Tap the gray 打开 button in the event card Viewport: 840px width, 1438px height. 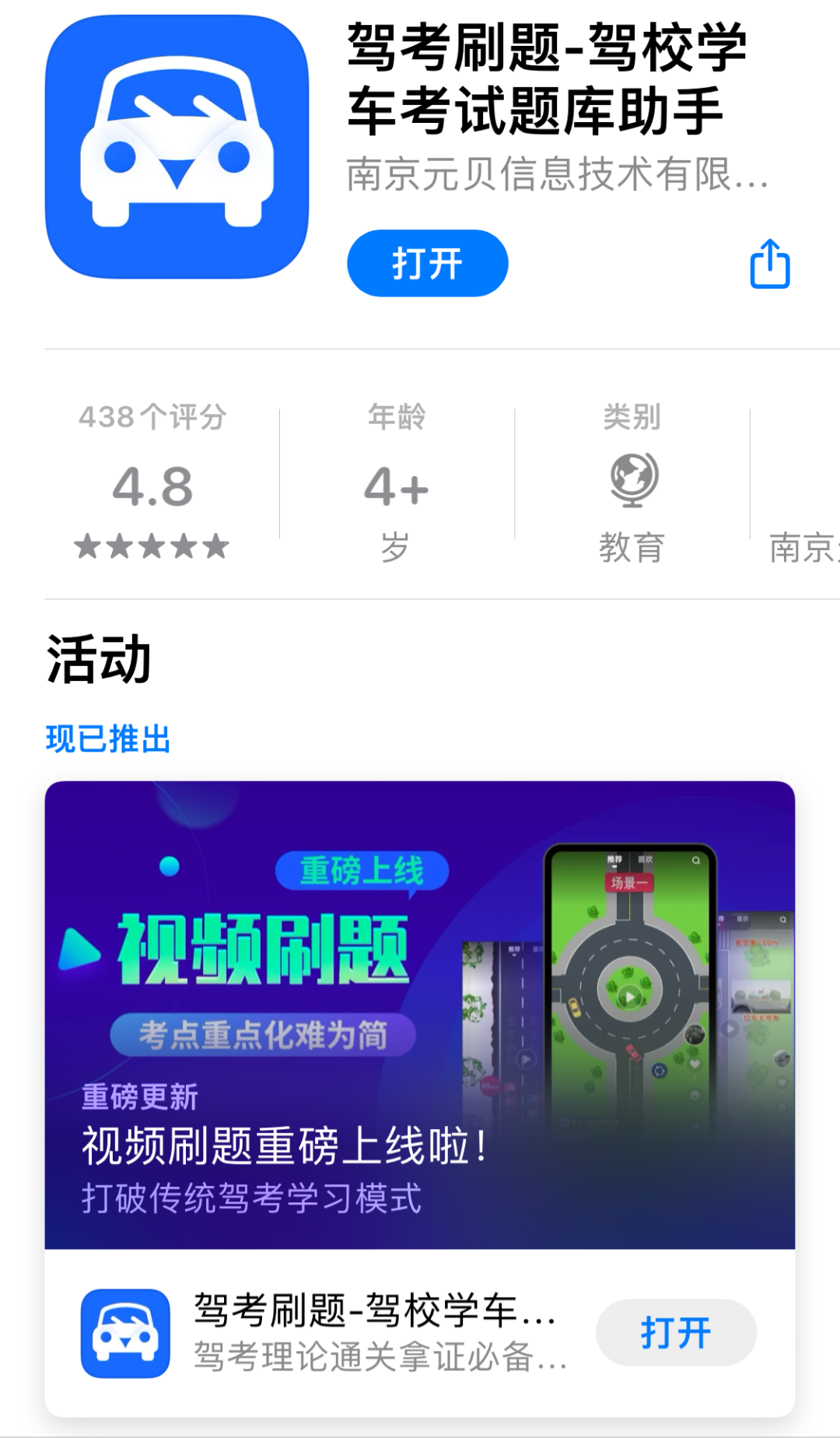coord(675,1331)
